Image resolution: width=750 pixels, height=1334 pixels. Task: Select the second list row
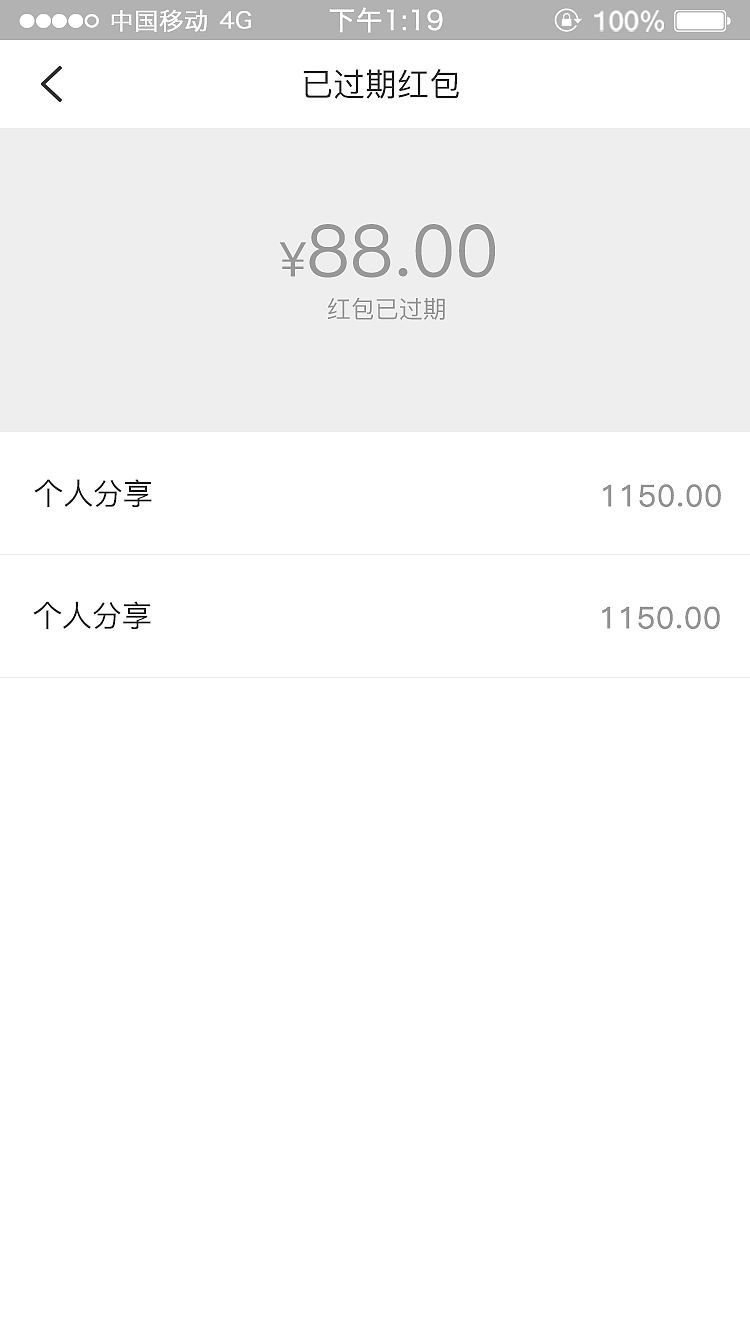click(x=375, y=616)
